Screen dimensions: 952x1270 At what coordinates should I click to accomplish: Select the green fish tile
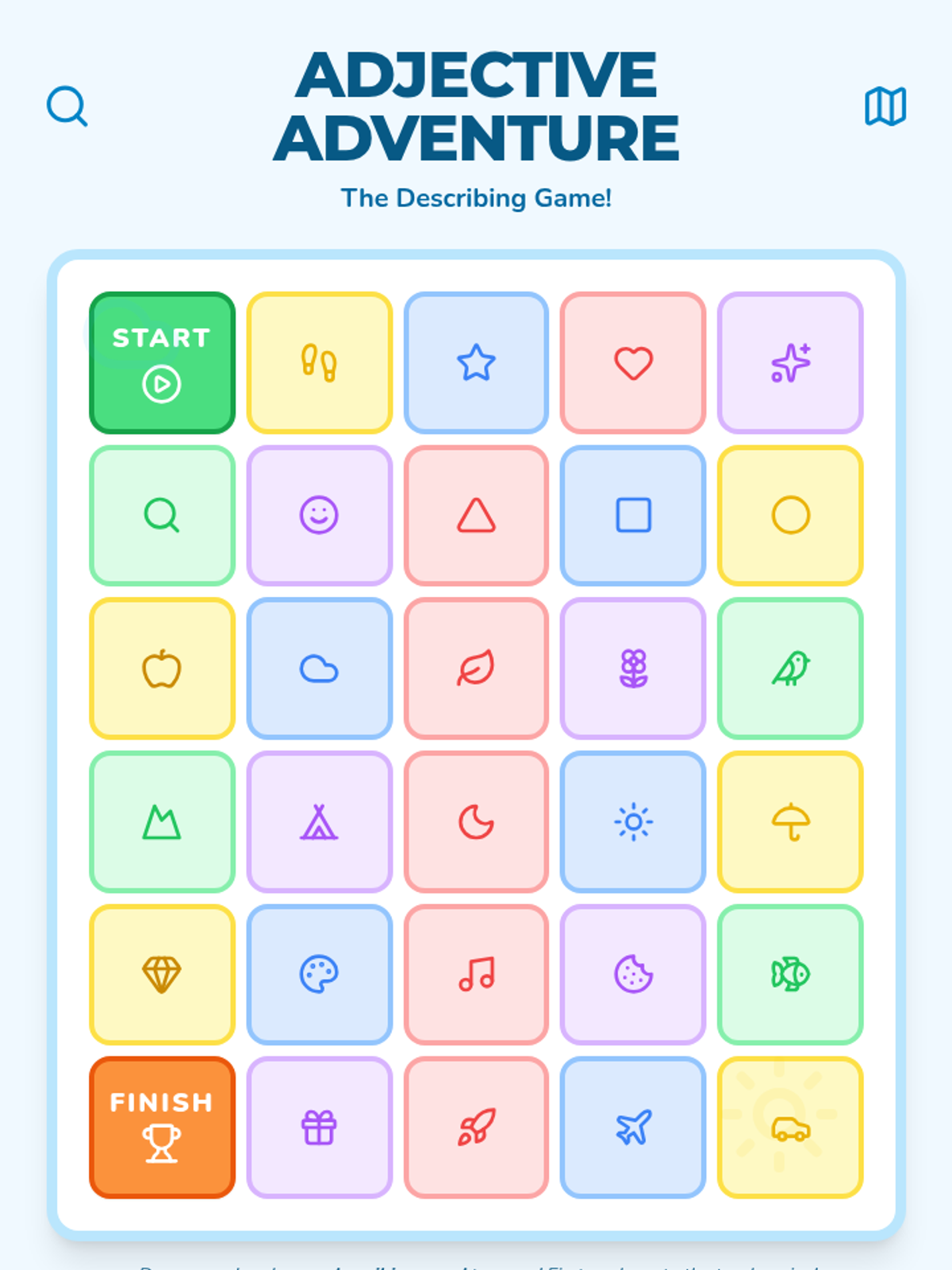(790, 974)
